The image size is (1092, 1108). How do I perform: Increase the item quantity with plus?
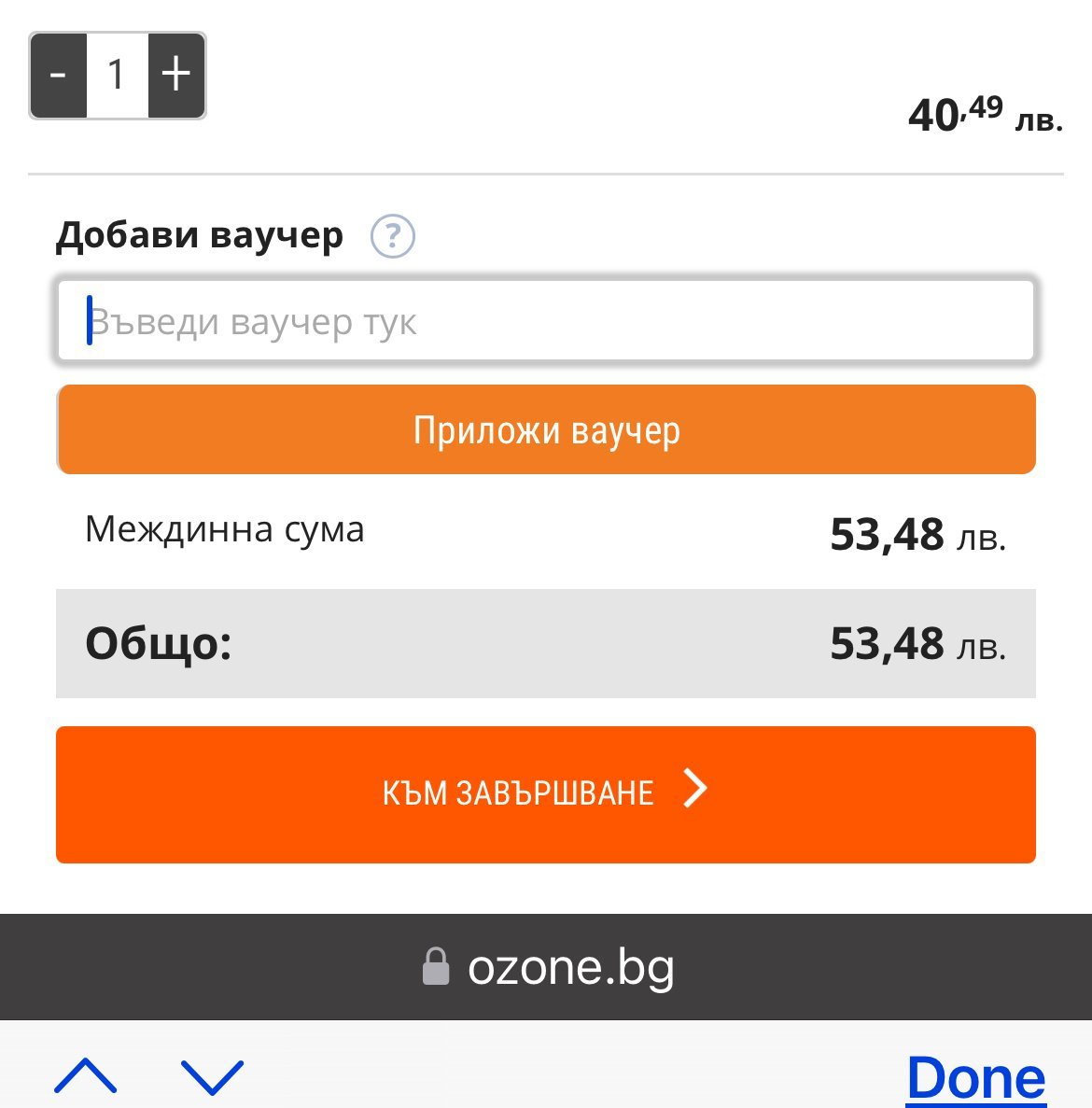point(176,76)
